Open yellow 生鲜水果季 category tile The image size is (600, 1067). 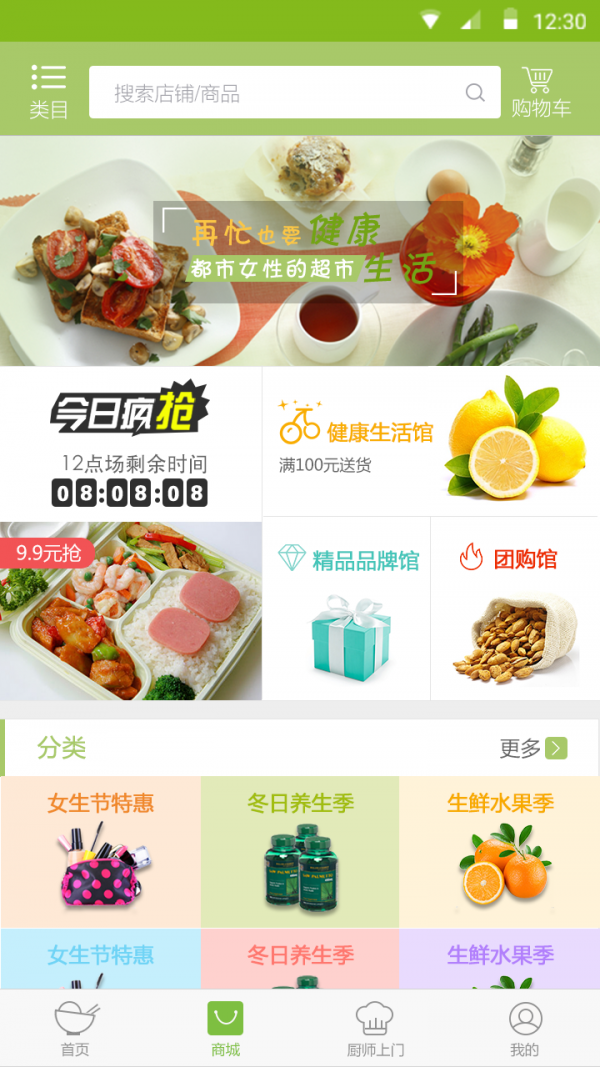pyautogui.click(x=499, y=851)
